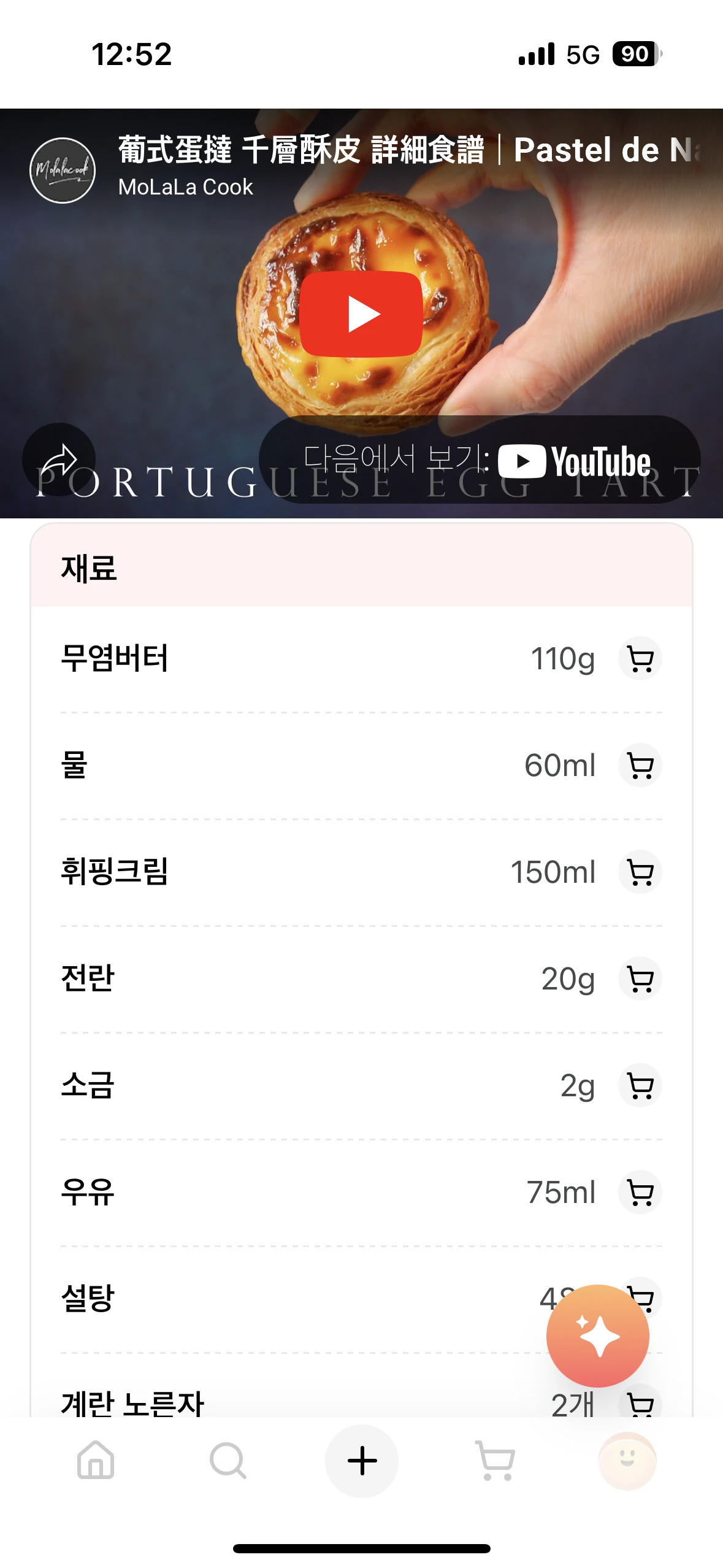The width and height of the screenshot is (723, 1568).
Task: Play the Portuguese egg tart video
Action: pos(361,313)
